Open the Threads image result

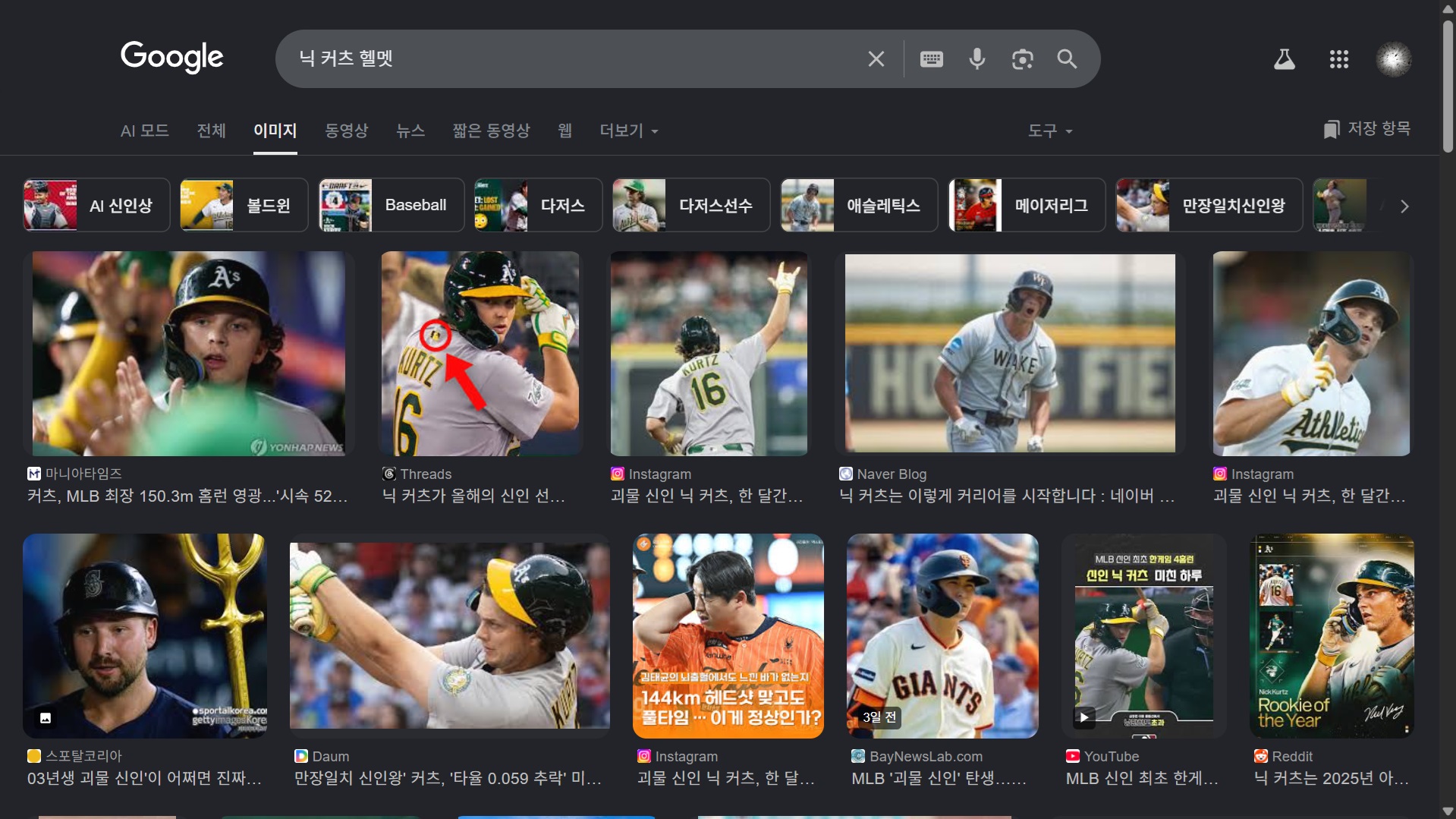tap(480, 354)
